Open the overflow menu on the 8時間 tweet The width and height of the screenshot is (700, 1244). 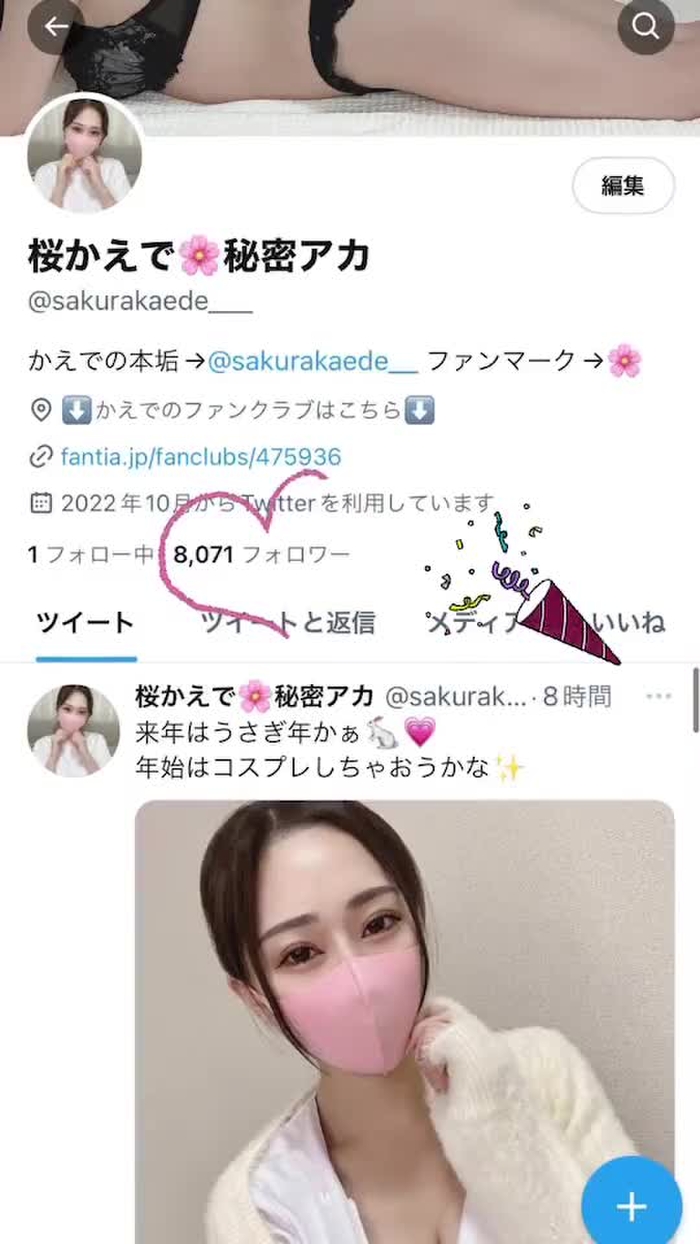tap(658, 696)
